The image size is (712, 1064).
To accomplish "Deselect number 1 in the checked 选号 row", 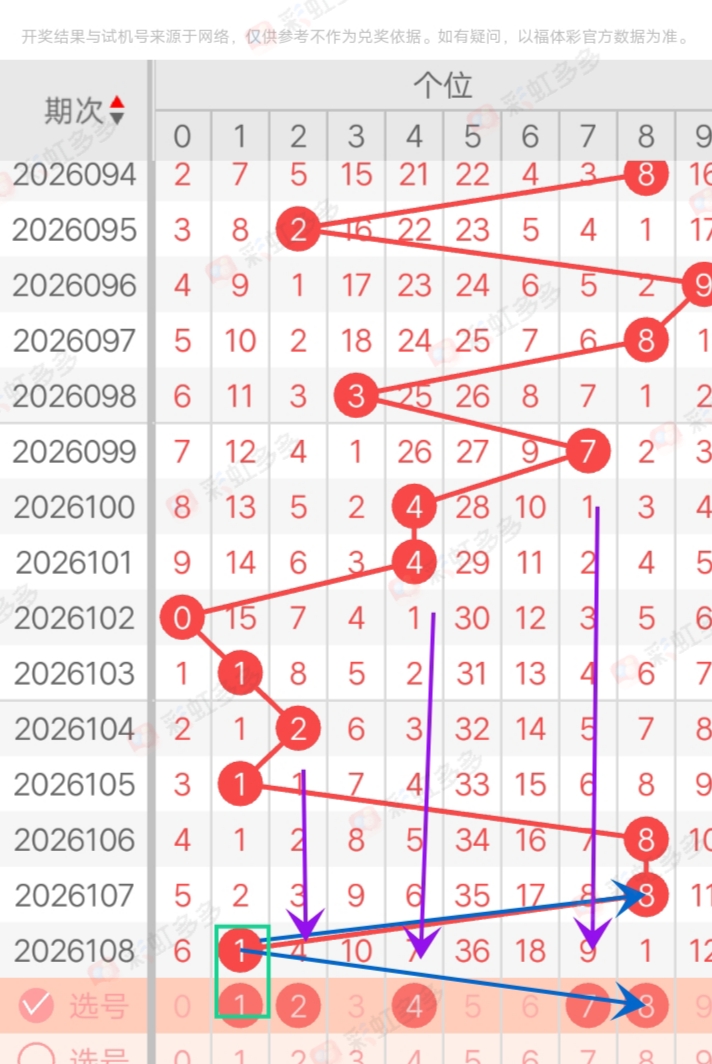I will coord(240,1006).
